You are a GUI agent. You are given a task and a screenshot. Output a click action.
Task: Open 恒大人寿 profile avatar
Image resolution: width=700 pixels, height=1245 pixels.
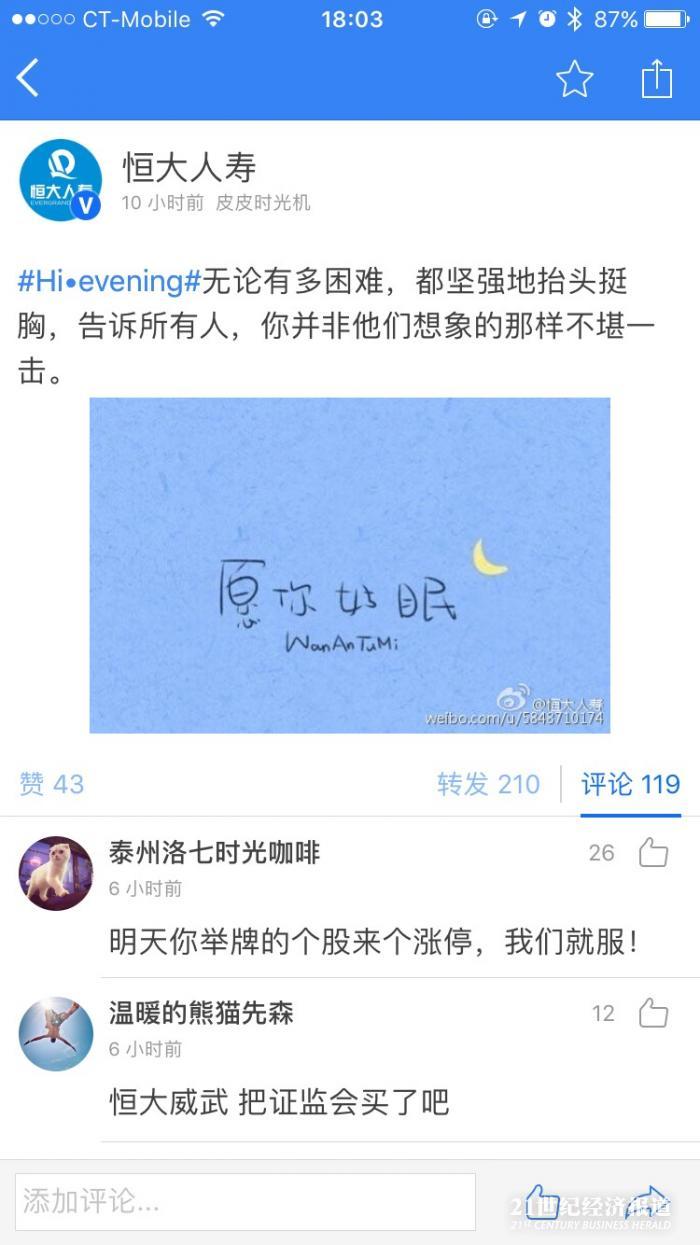point(60,180)
